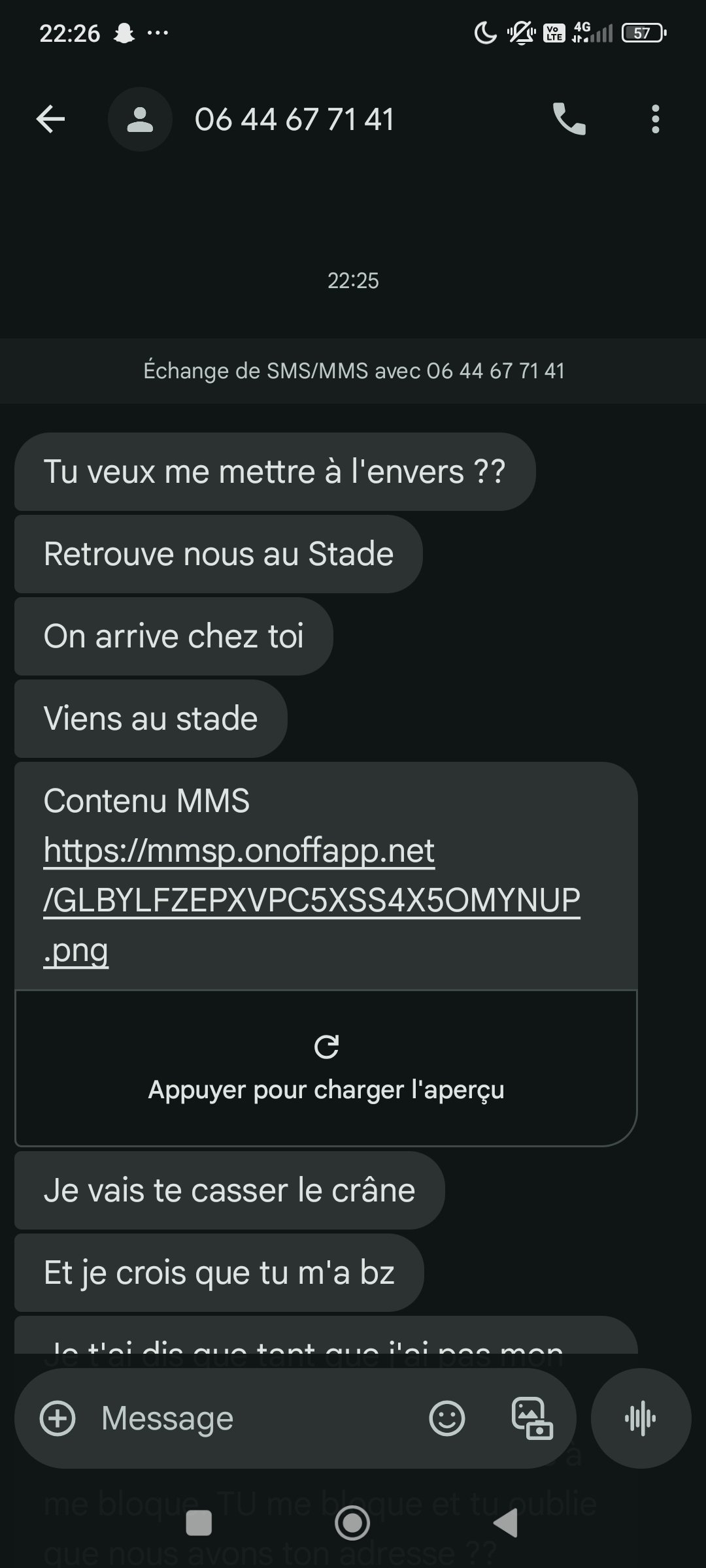The height and width of the screenshot is (1568, 706).
Task: Go back to the conversations list
Action: pos(50,119)
